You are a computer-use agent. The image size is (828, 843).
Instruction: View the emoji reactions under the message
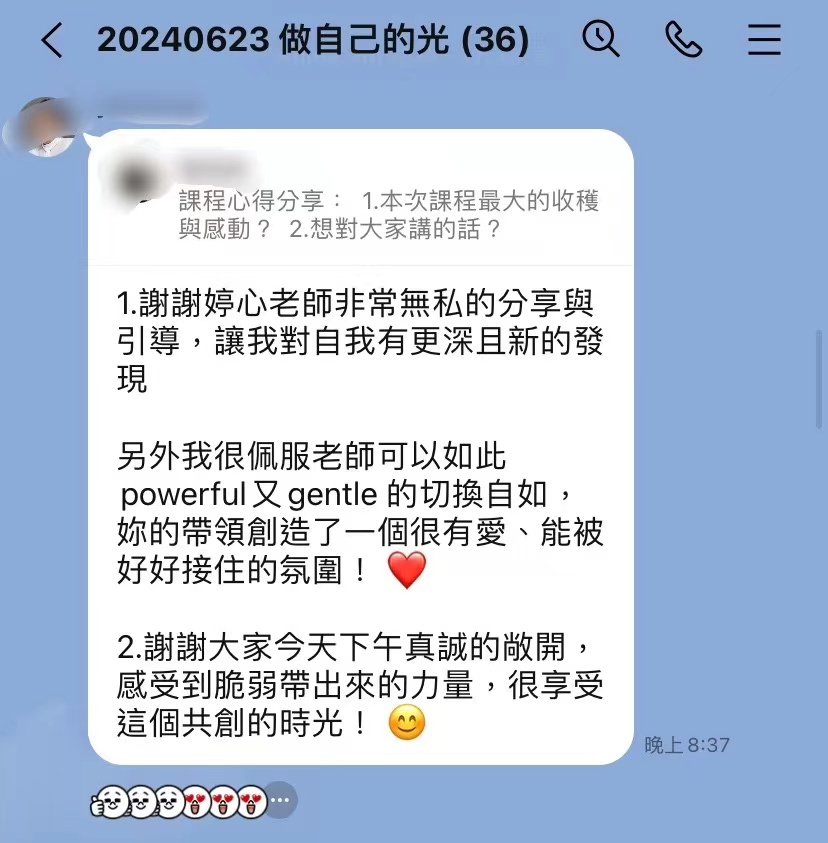[193, 801]
